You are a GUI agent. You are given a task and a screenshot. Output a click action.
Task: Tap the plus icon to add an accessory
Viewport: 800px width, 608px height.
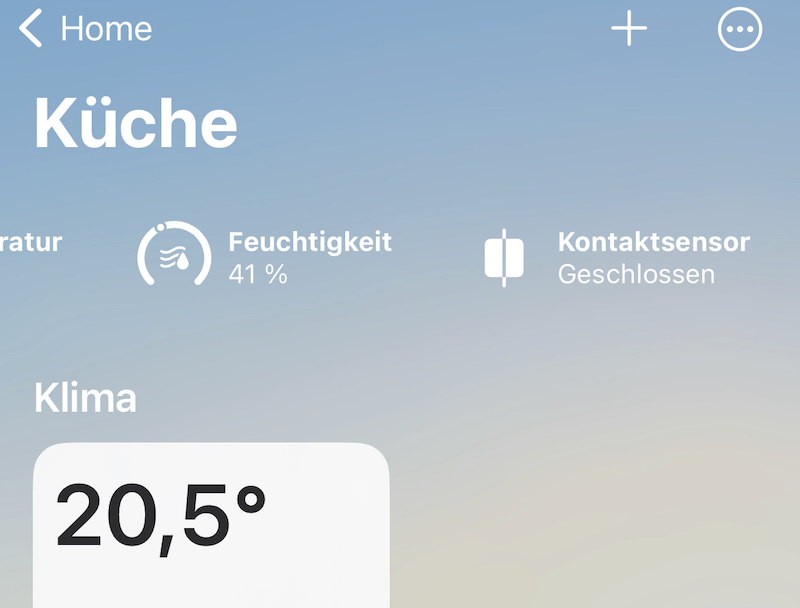629,30
